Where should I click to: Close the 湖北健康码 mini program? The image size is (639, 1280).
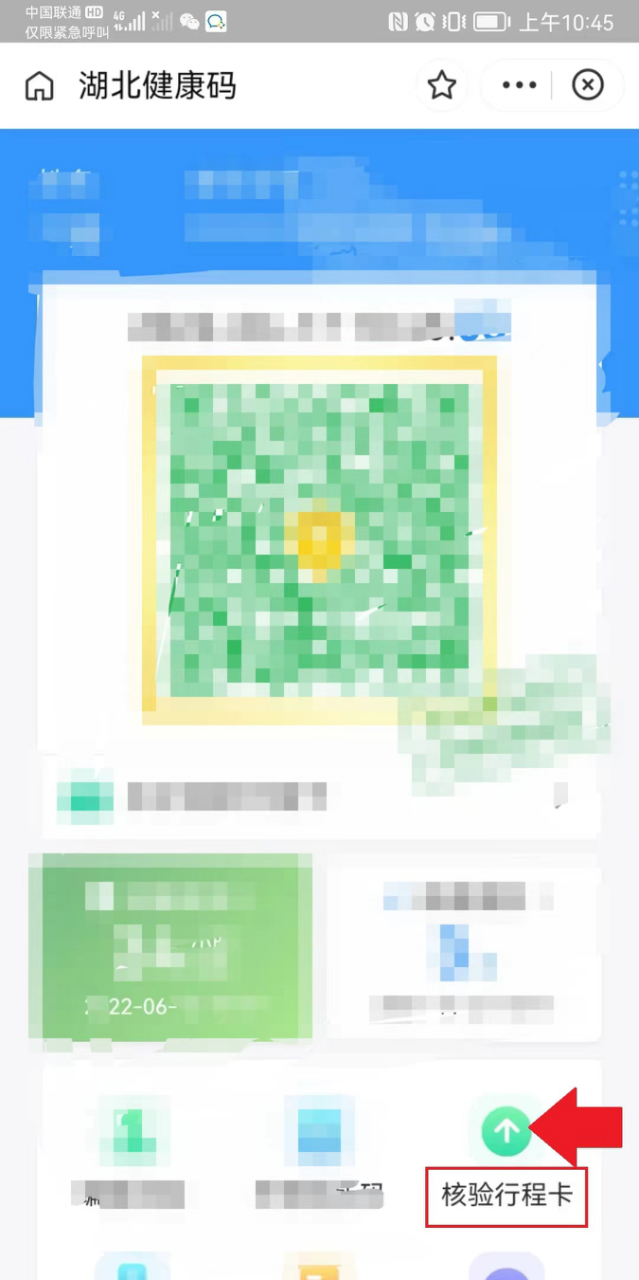coord(588,86)
